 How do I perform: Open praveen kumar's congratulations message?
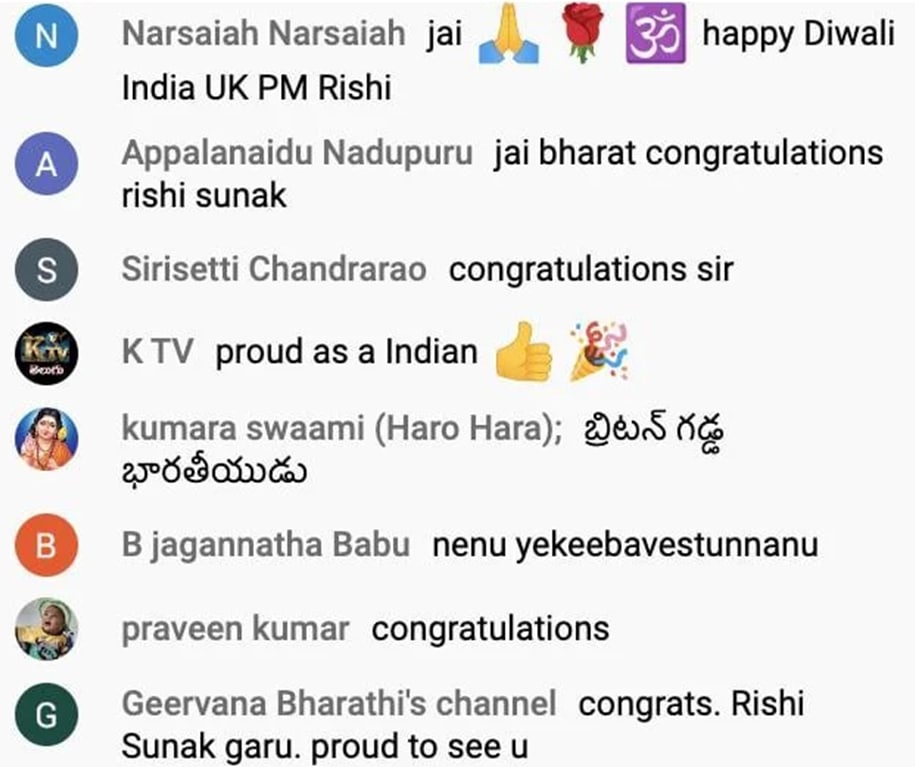pyautogui.click(x=490, y=629)
